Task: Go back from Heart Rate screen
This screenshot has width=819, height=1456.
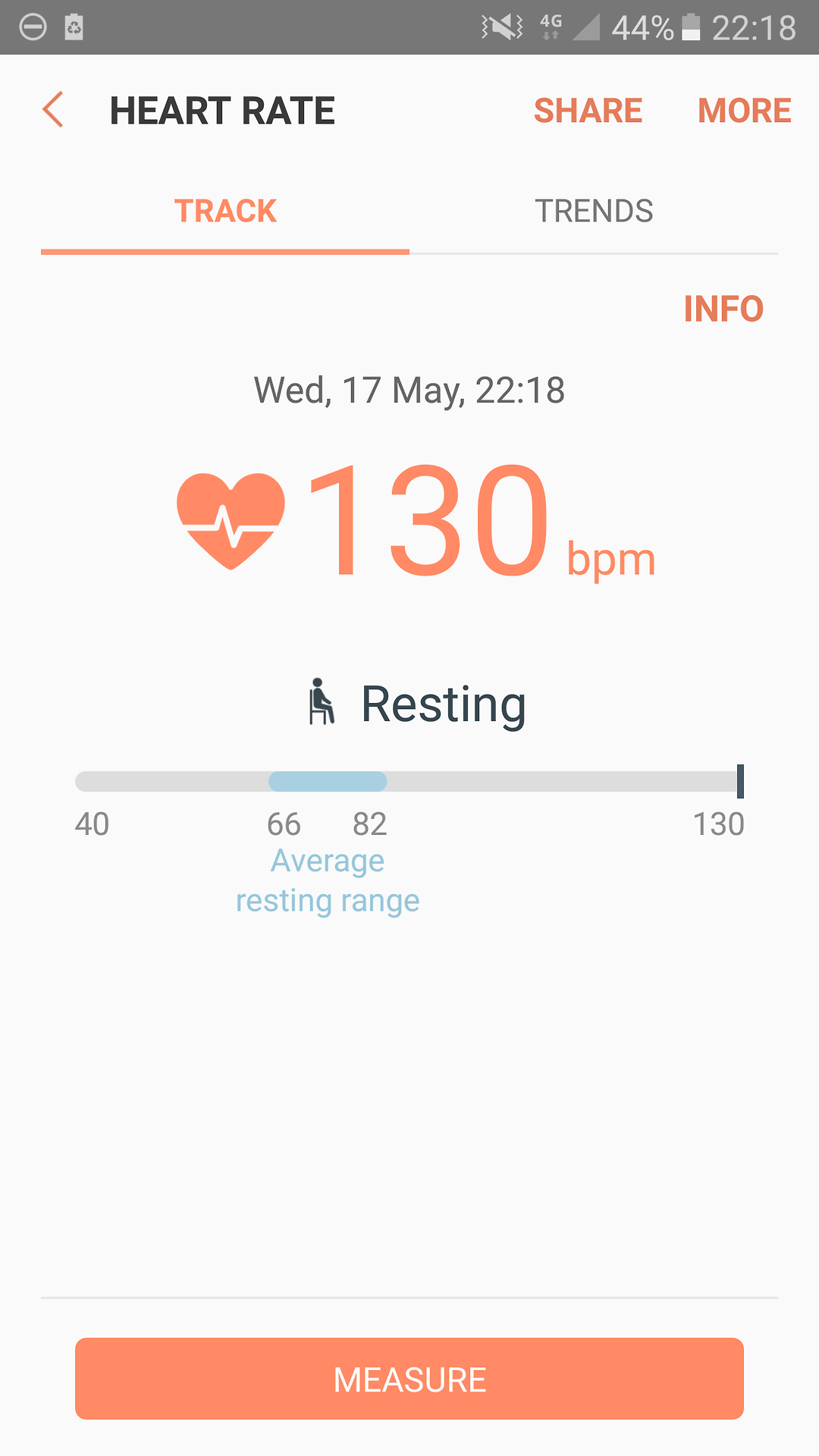Action: 53,110
